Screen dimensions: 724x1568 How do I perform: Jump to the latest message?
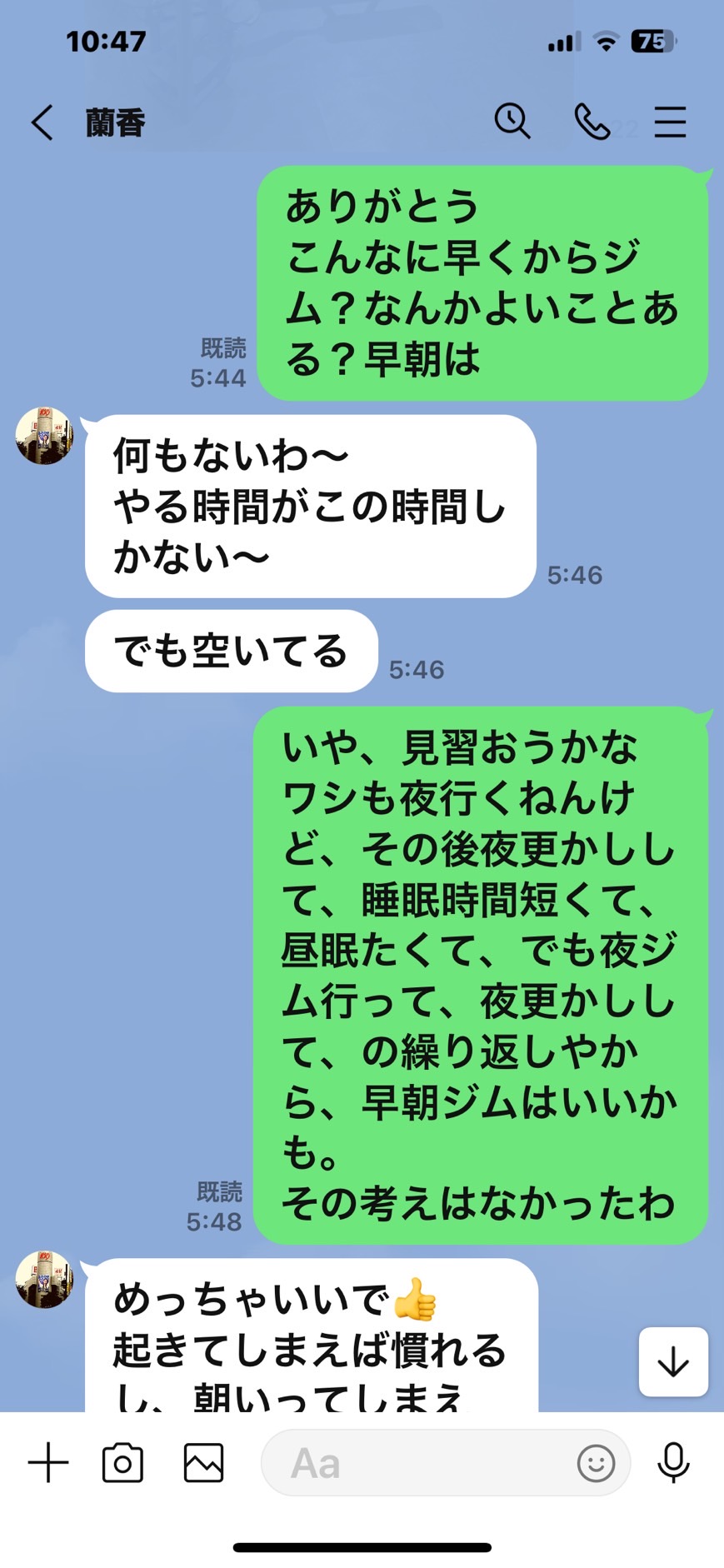[x=673, y=1361]
